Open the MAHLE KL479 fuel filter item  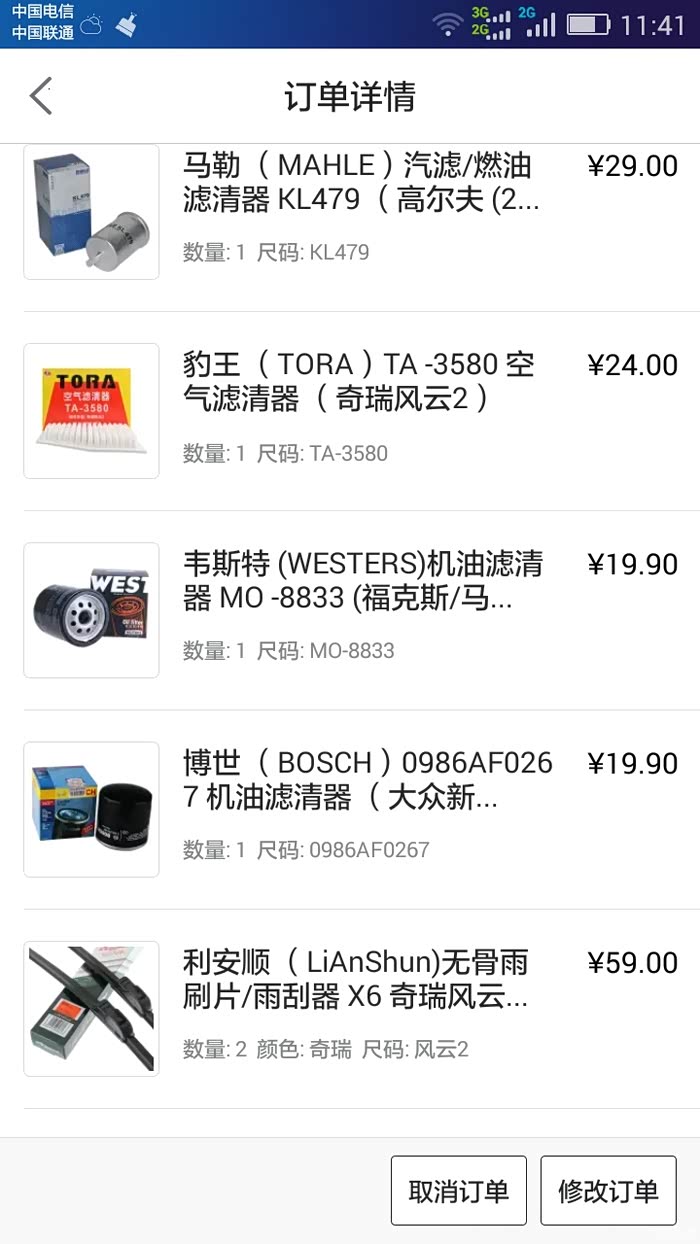tap(360, 210)
